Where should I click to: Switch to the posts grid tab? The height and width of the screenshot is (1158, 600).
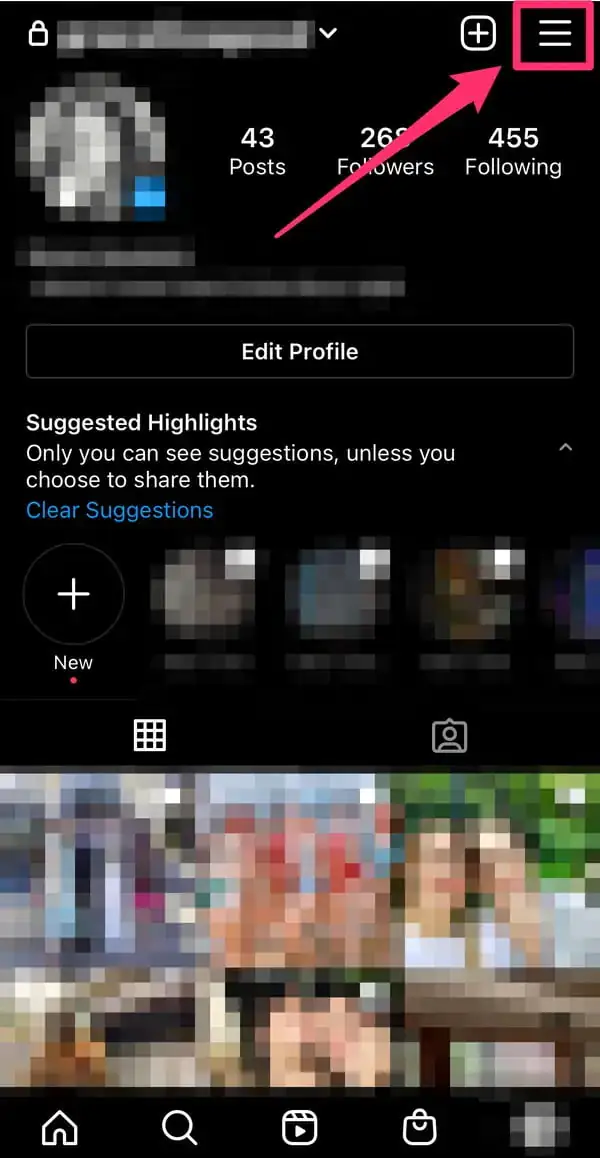tap(150, 735)
